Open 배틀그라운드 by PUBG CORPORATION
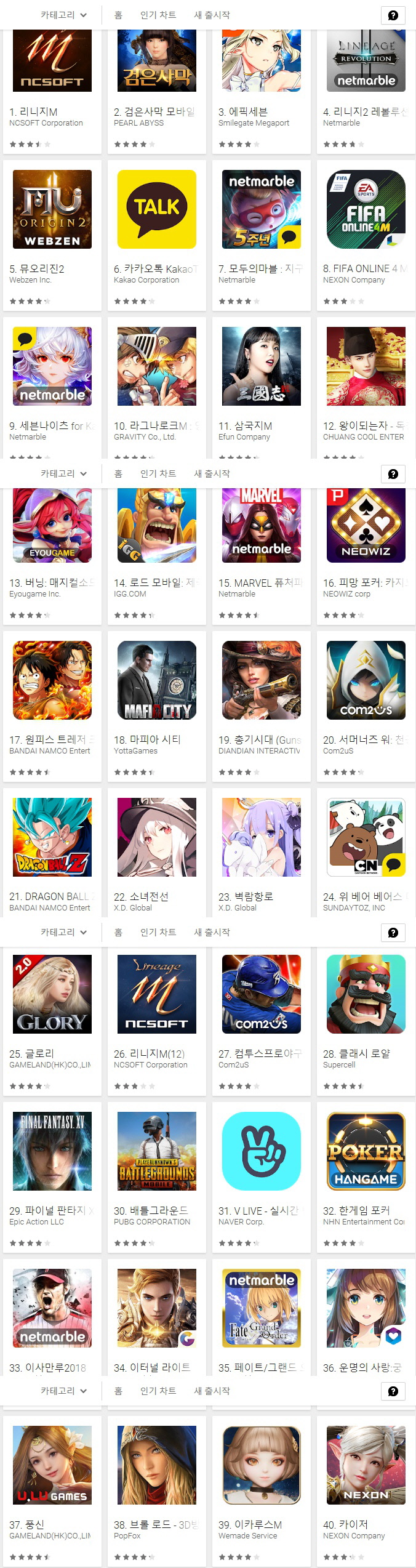416x1568 pixels. pos(157,1178)
